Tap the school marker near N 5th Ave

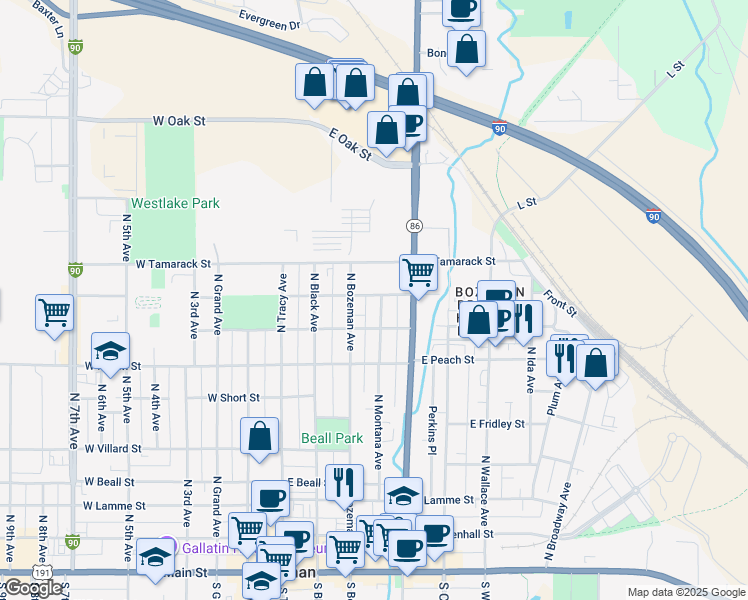110,350
